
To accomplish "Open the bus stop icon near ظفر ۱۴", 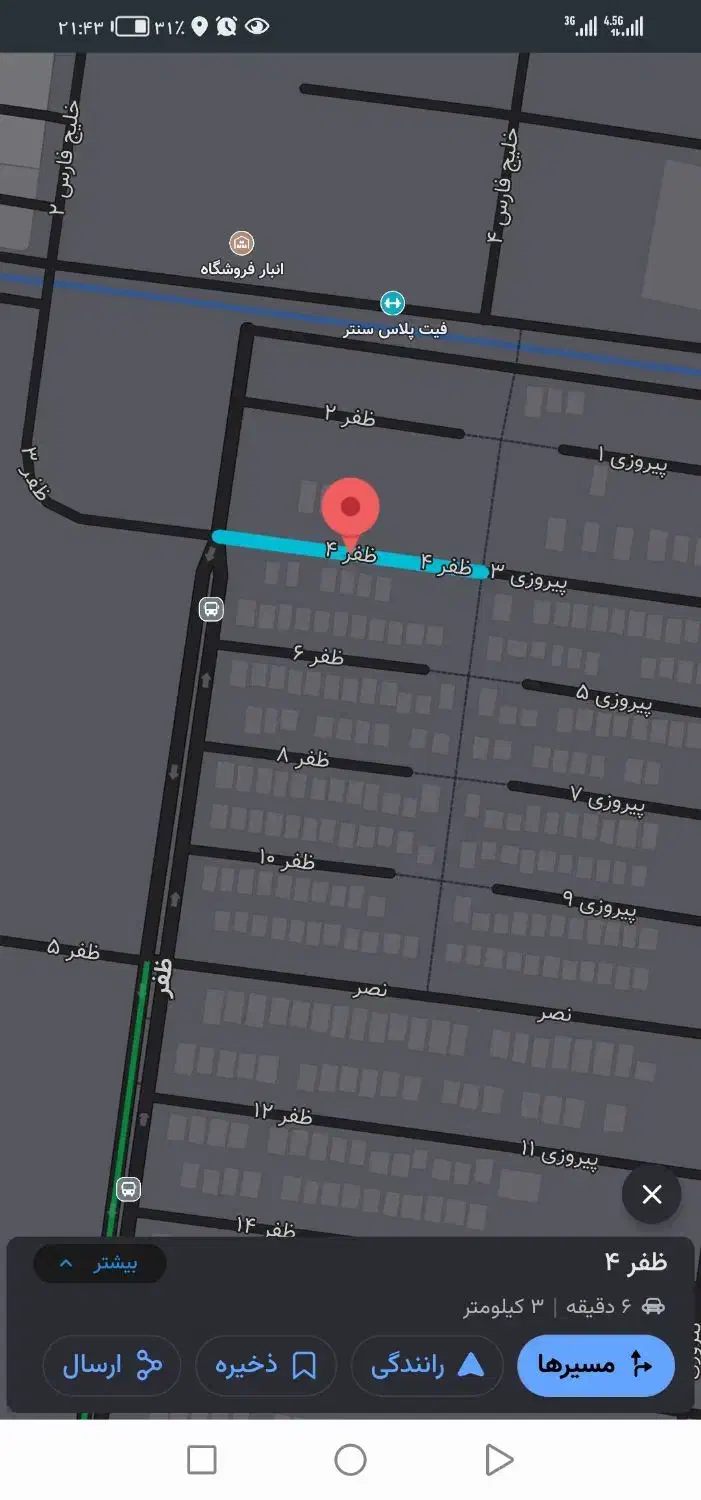I will 128,1189.
